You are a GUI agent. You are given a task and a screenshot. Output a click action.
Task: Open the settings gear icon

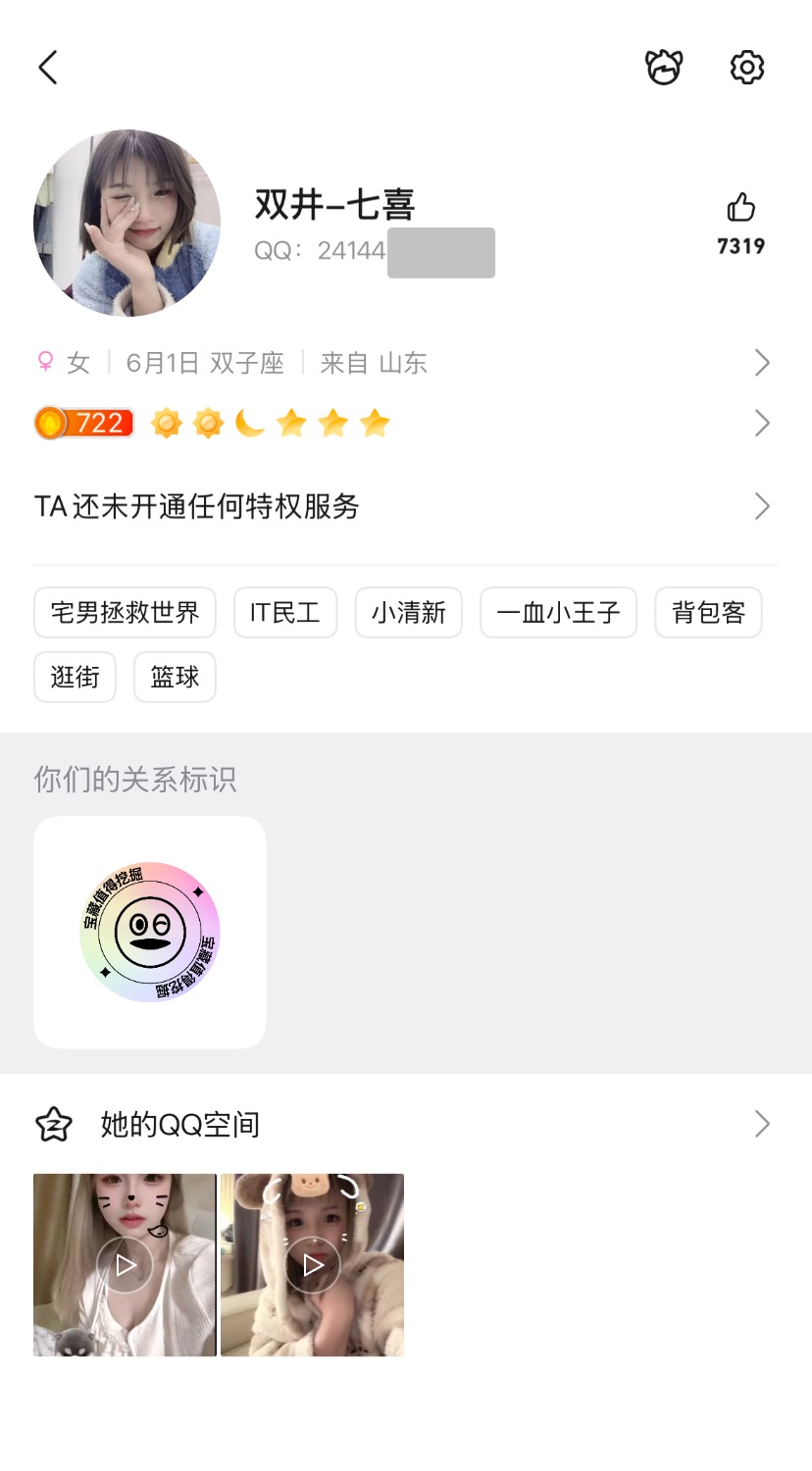[747, 68]
